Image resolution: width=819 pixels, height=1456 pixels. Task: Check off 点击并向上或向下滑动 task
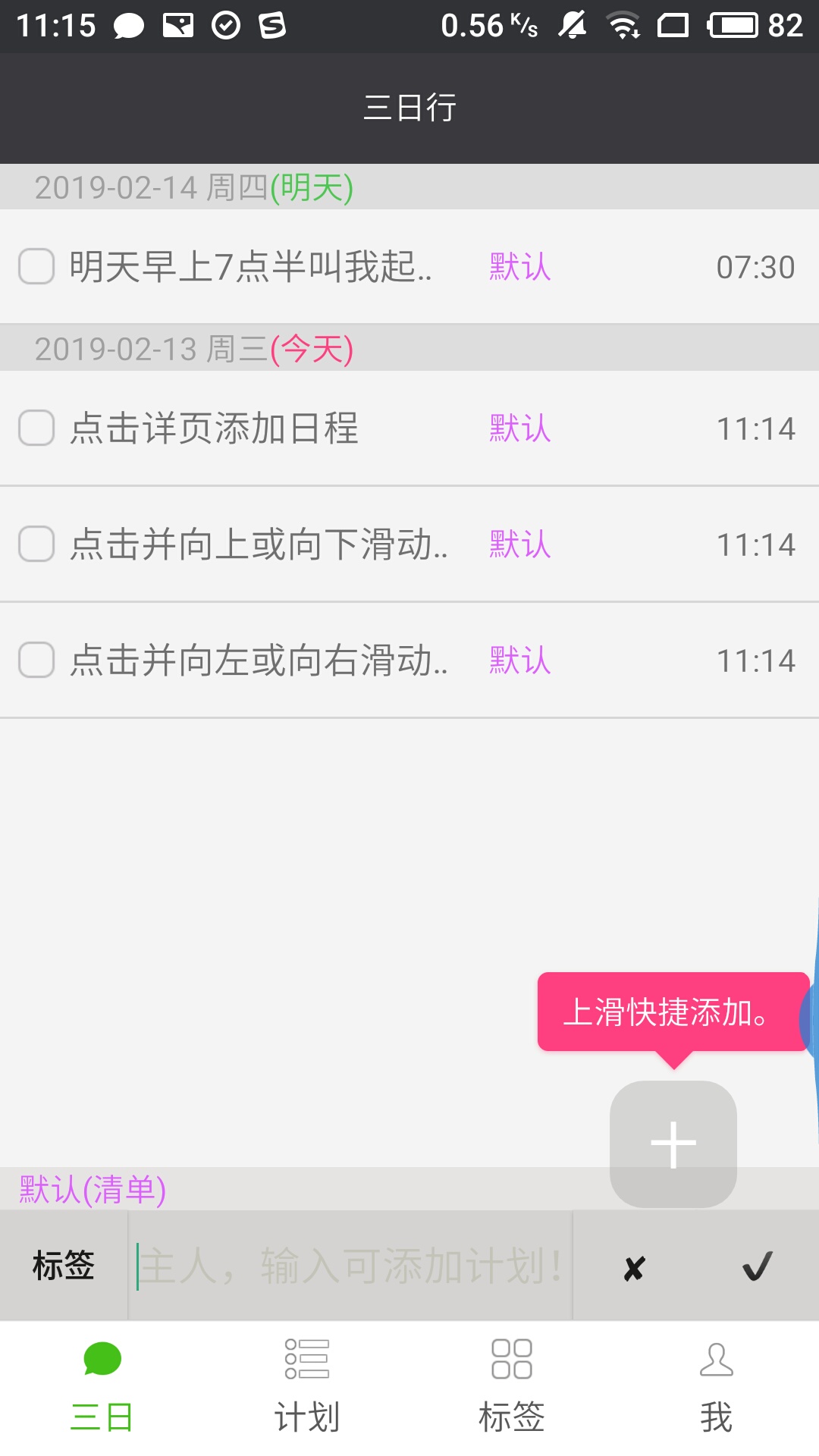click(x=36, y=544)
